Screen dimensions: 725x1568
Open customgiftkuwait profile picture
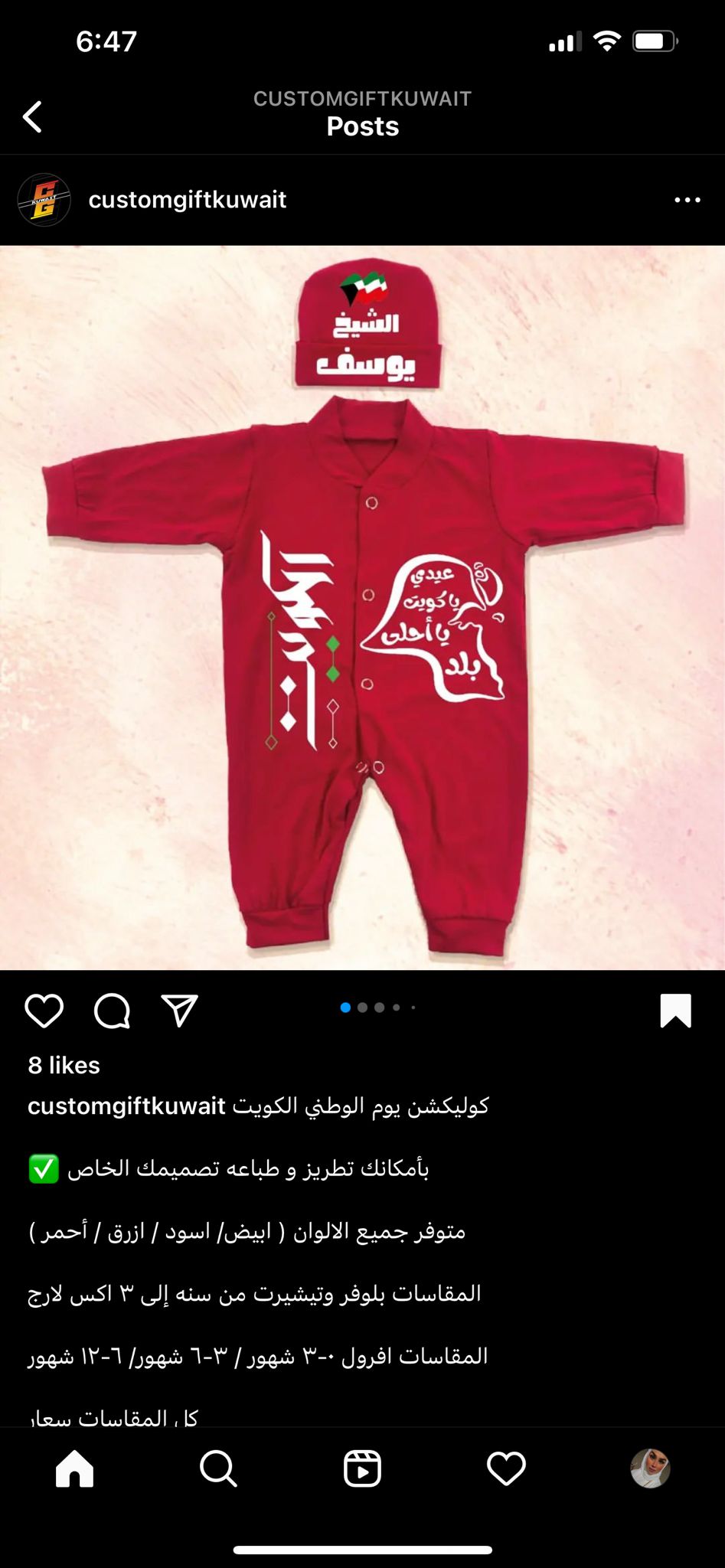[44, 200]
